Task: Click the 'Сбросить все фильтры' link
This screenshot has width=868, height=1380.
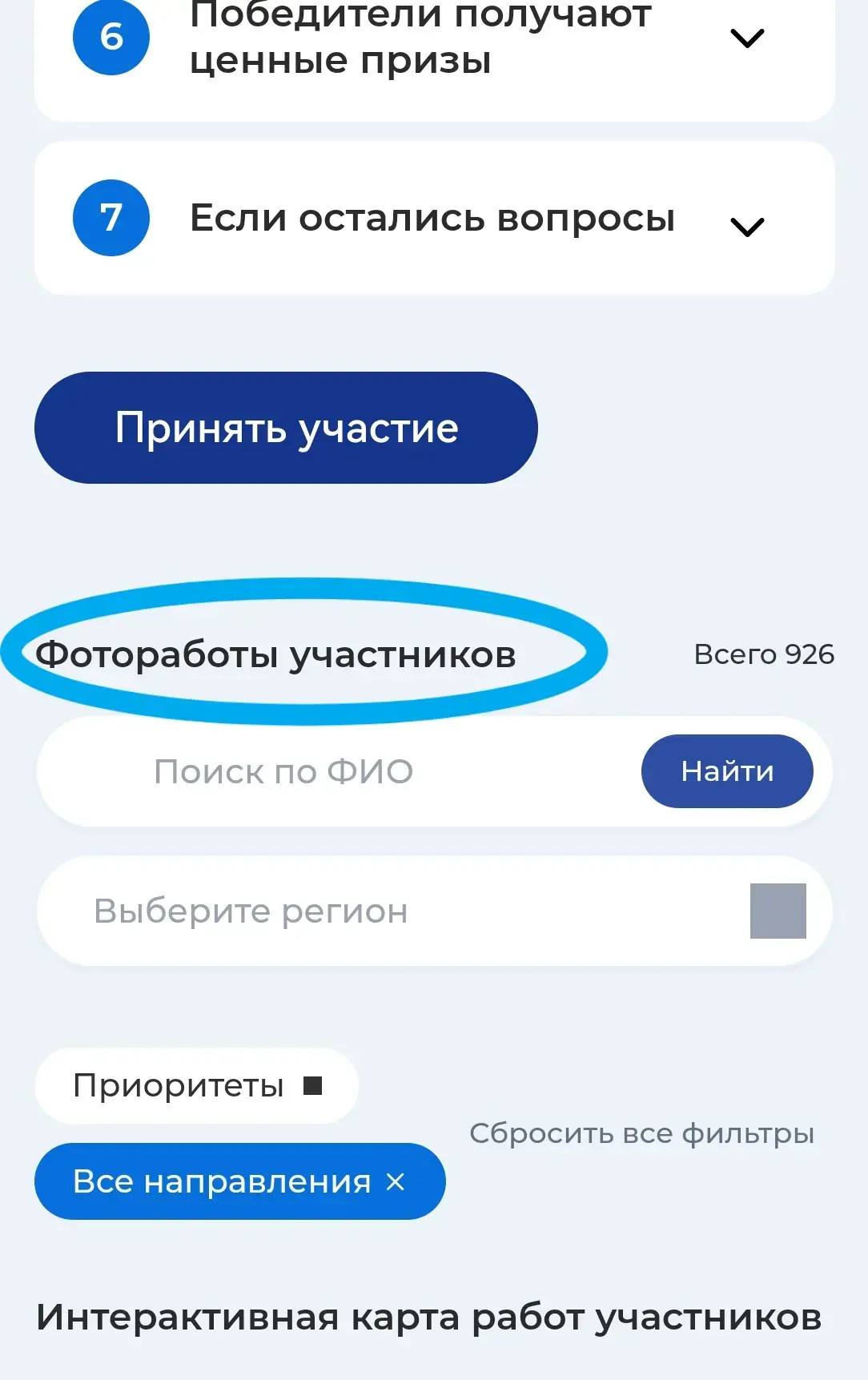Action: click(642, 1132)
